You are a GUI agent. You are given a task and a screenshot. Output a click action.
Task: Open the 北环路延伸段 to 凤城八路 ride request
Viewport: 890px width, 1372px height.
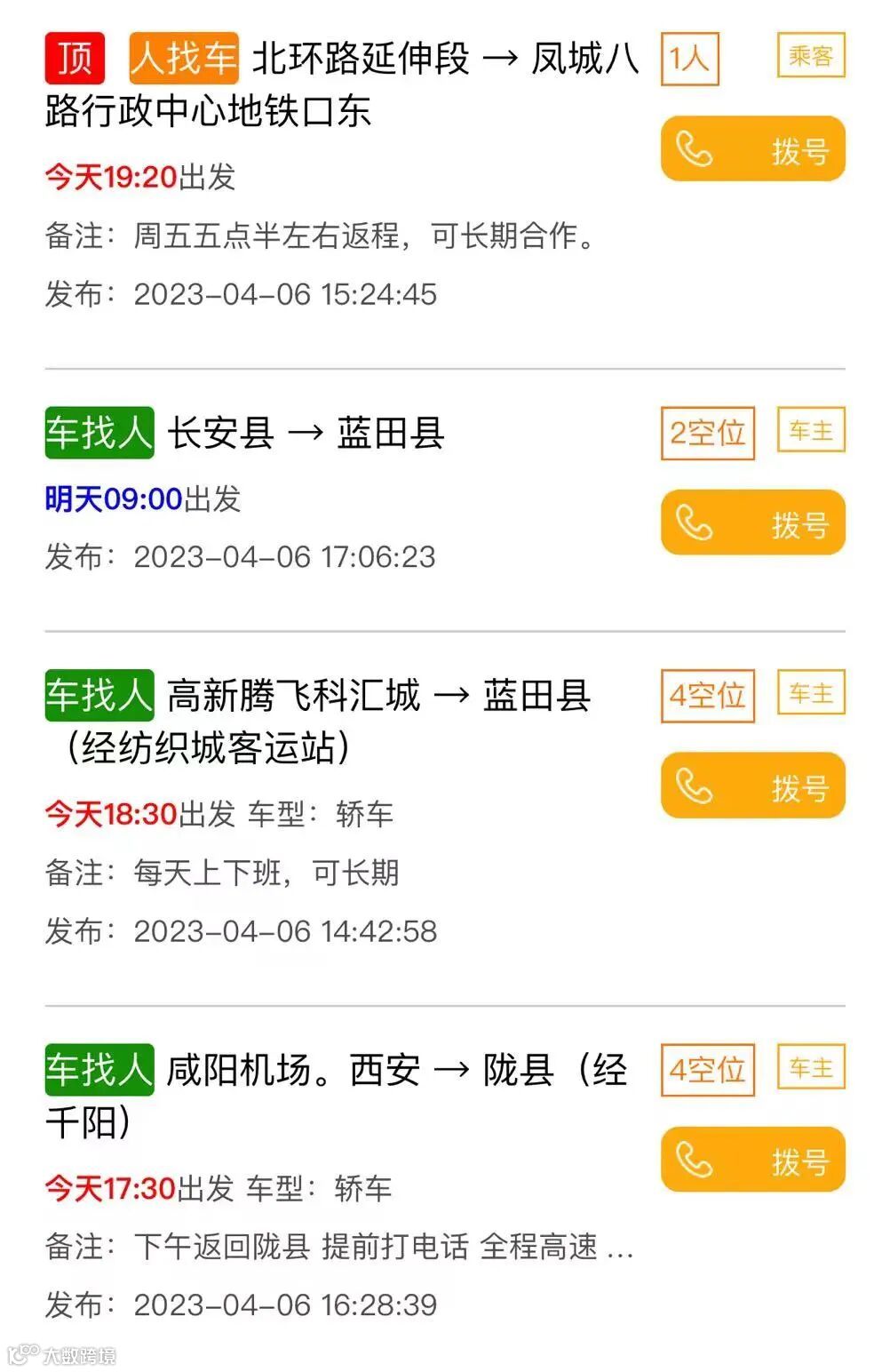(355, 84)
